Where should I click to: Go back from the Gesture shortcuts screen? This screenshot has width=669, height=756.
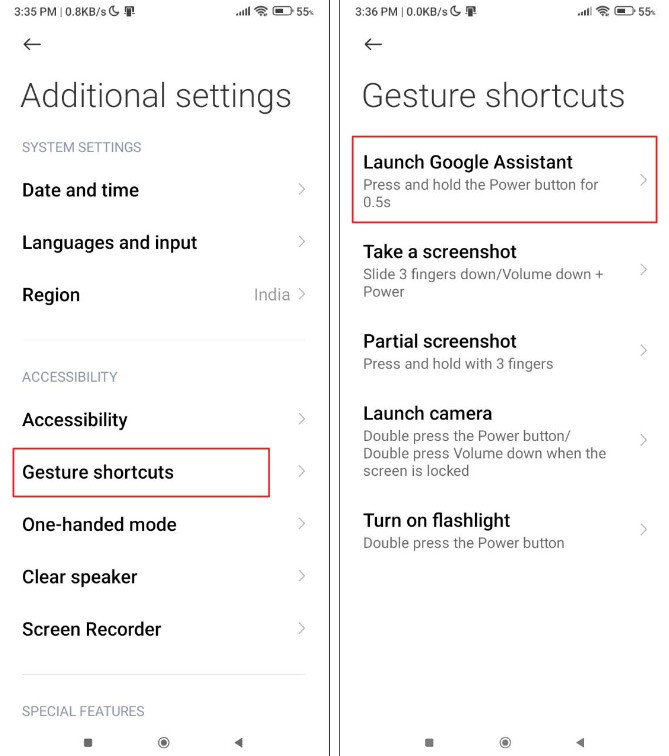pos(373,44)
